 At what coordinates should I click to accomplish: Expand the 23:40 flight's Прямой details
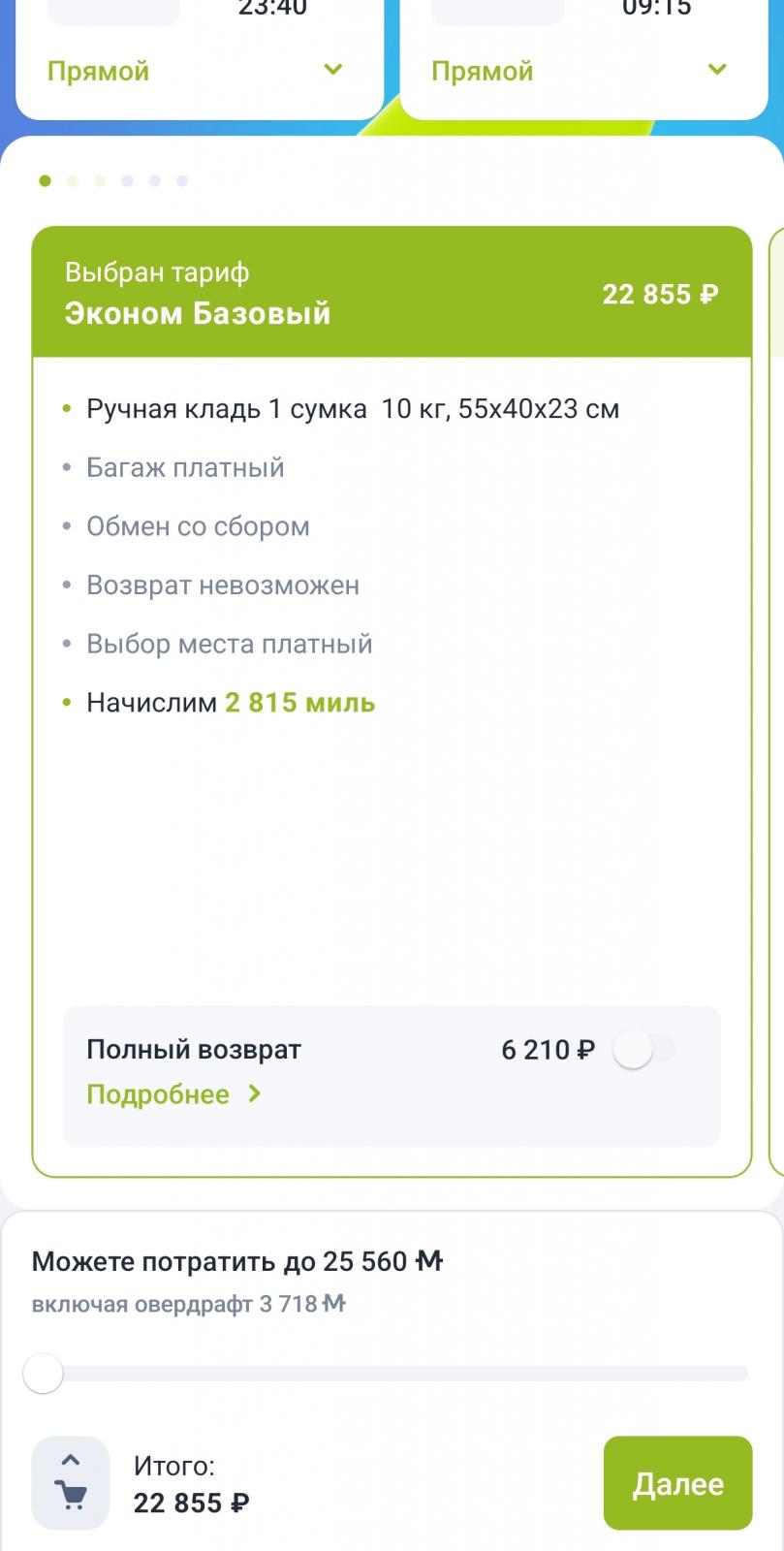tap(332, 70)
